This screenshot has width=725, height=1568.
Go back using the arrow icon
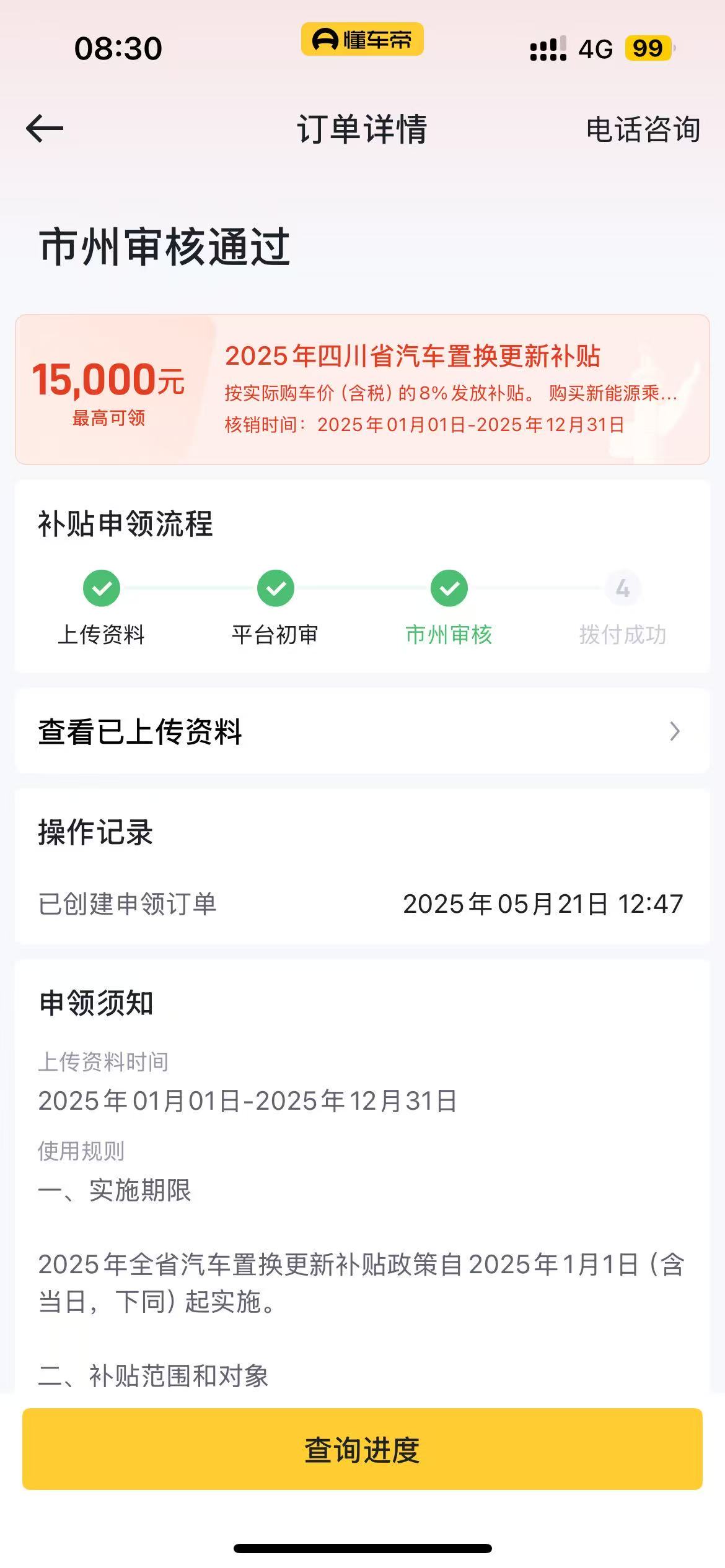click(x=45, y=129)
